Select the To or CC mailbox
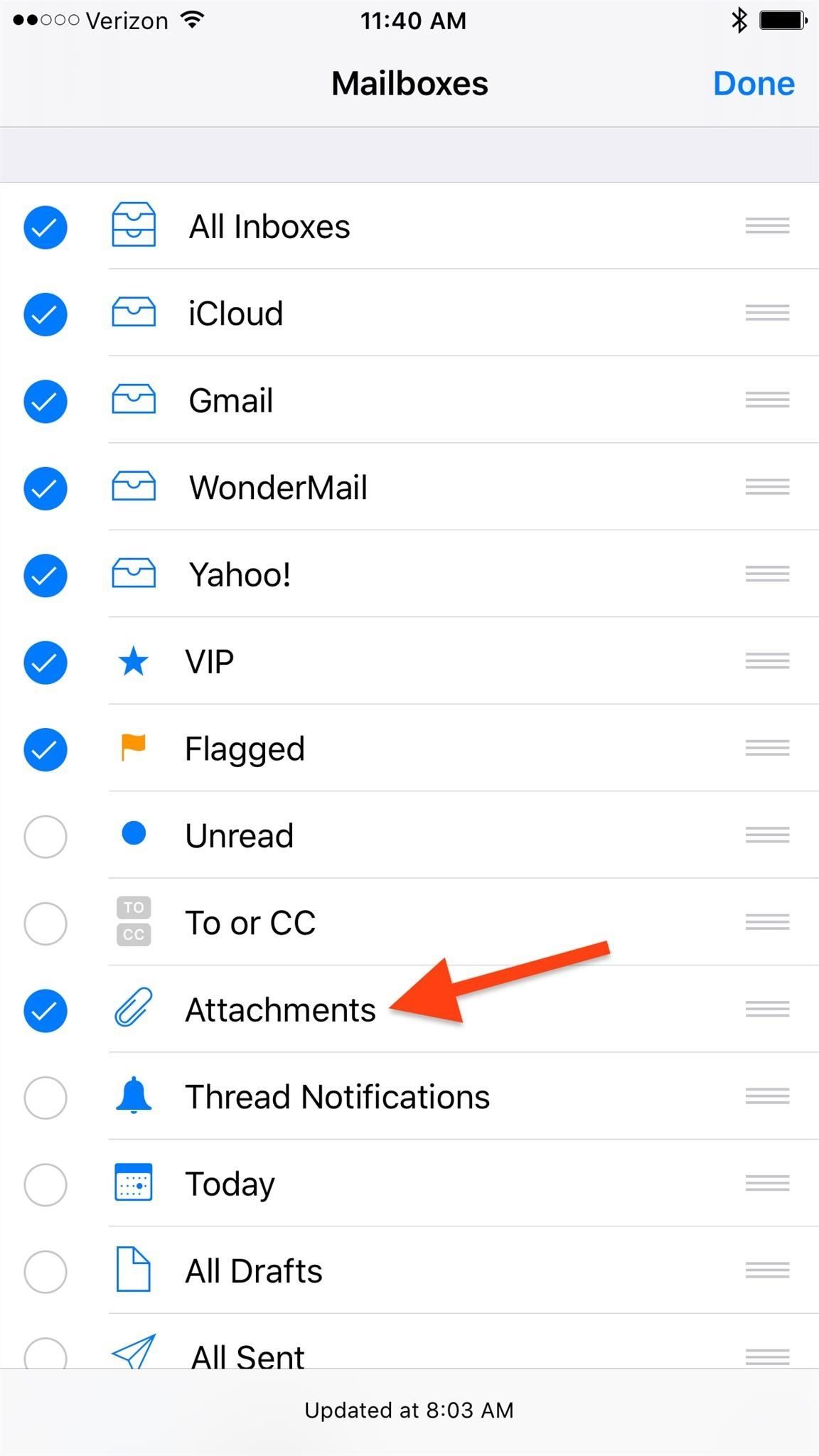 (45, 924)
